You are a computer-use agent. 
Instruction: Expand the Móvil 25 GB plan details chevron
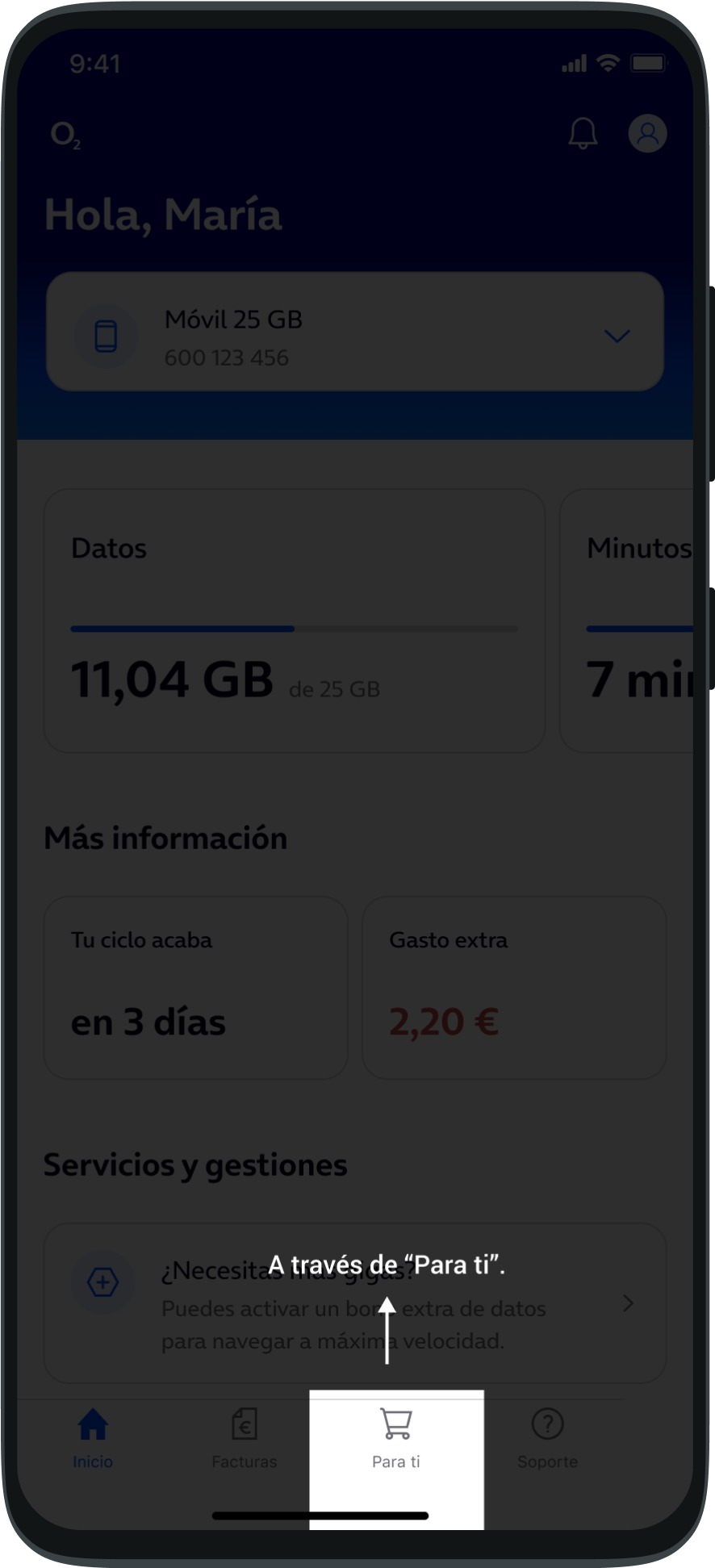coord(617,336)
